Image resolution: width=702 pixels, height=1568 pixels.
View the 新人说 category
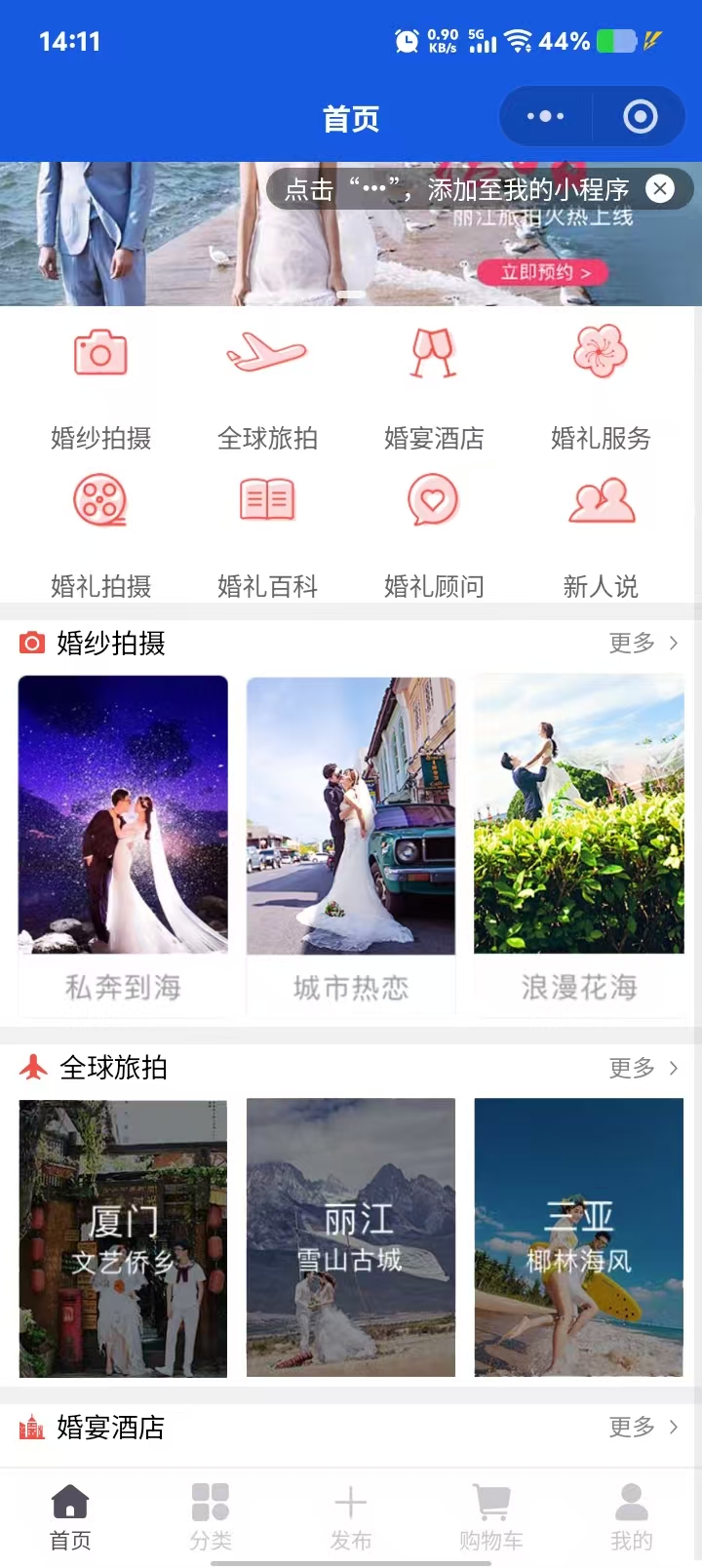(x=601, y=502)
